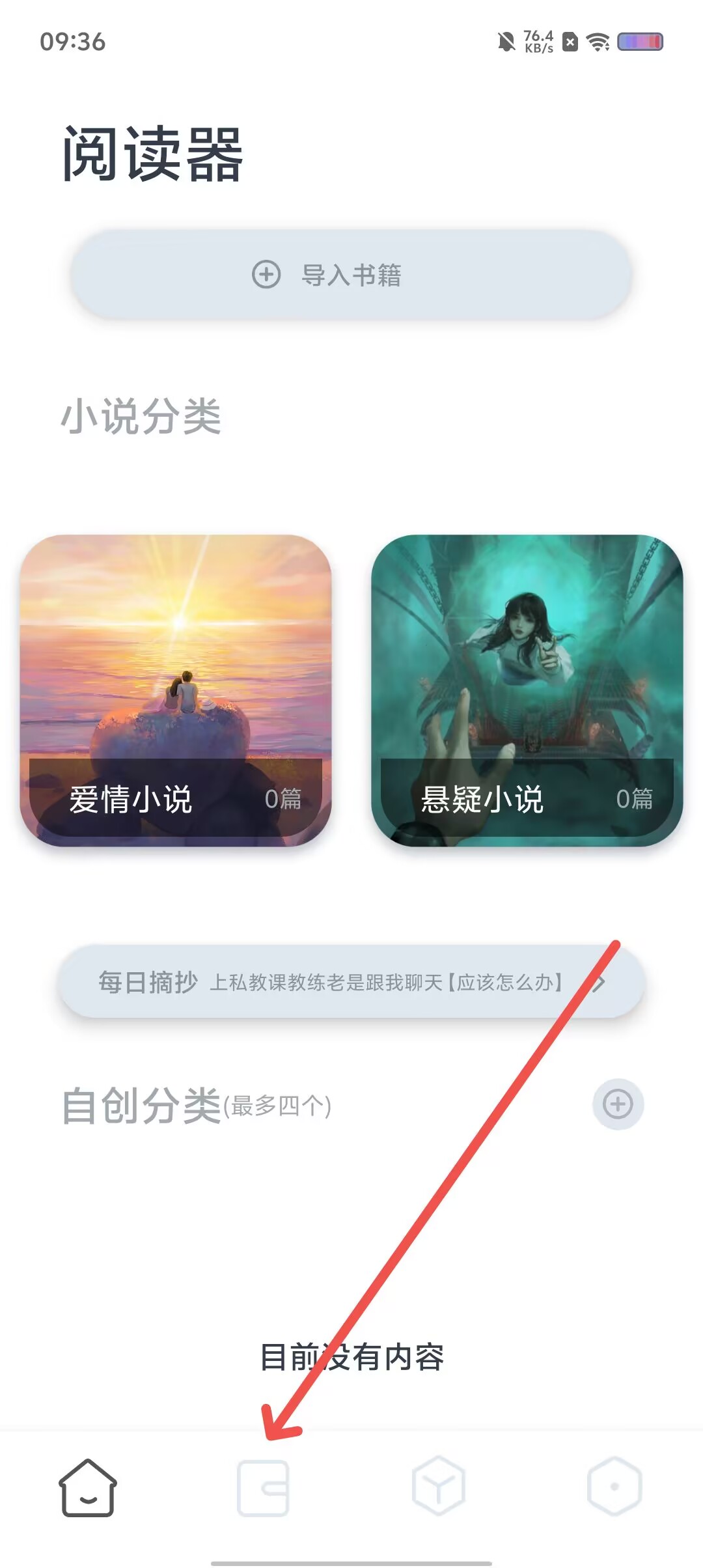Screen dimensions: 703x1568
Task: Open the cube icon bottom tab
Action: [x=439, y=1487]
